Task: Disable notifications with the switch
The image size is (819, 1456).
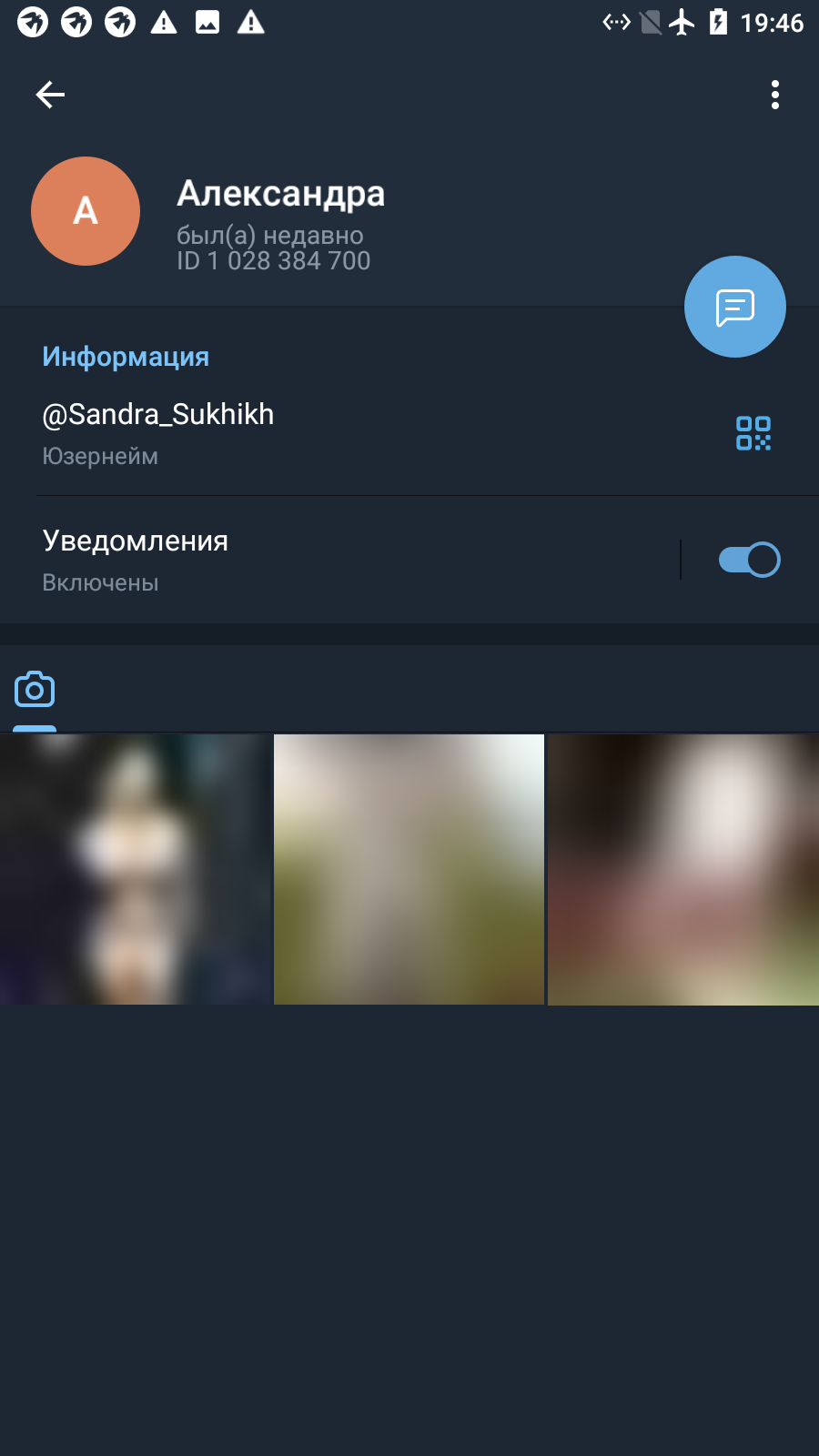Action: tap(750, 560)
